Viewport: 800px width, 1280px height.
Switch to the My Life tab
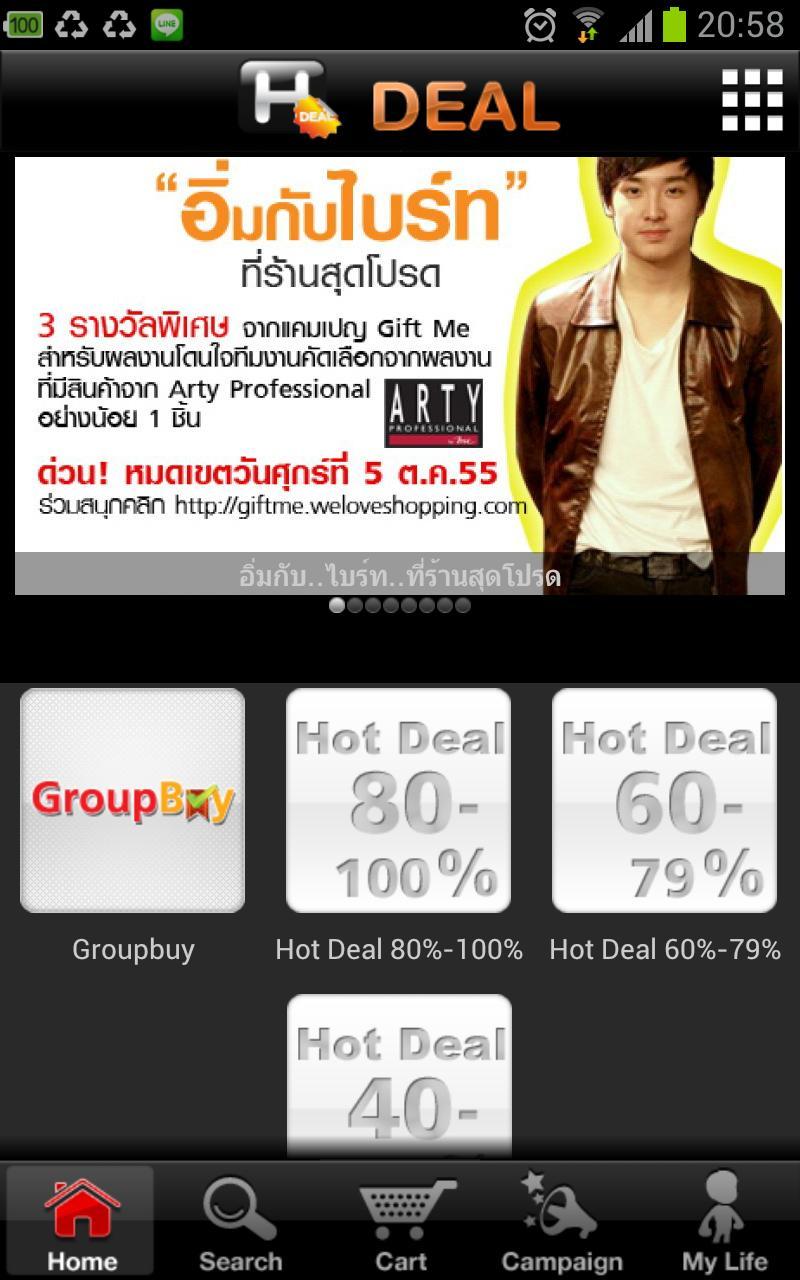pyautogui.click(x=724, y=1222)
